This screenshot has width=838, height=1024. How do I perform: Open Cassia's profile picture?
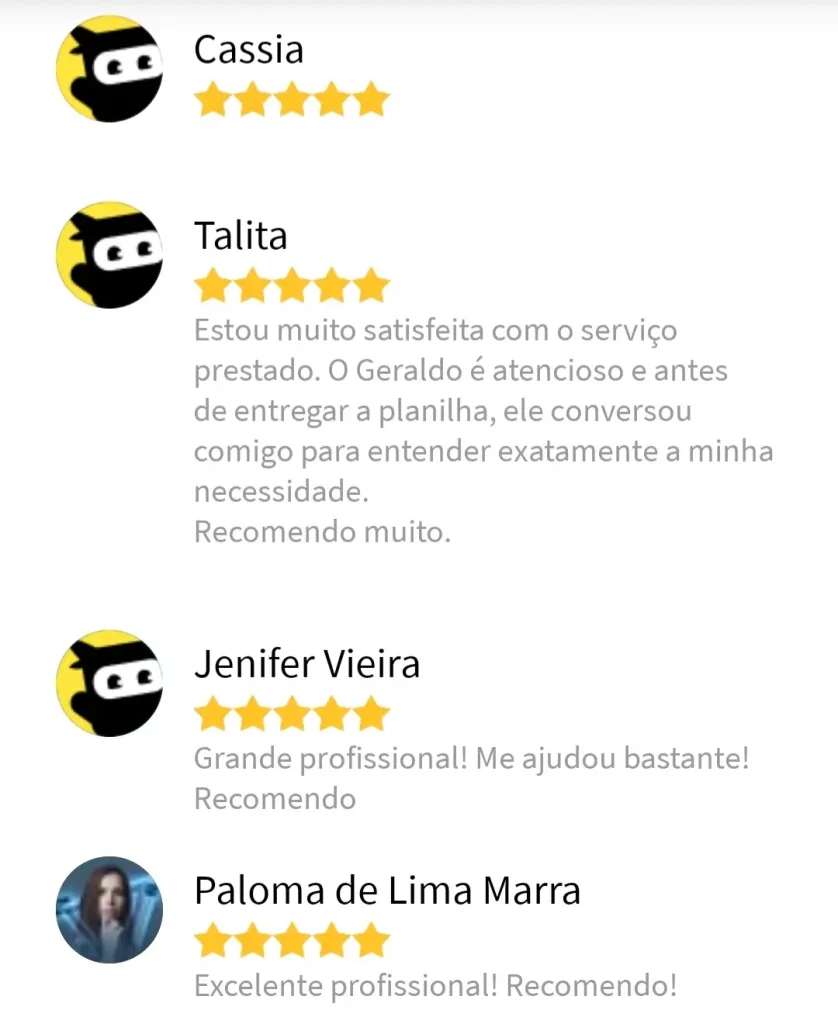point(109,69)
